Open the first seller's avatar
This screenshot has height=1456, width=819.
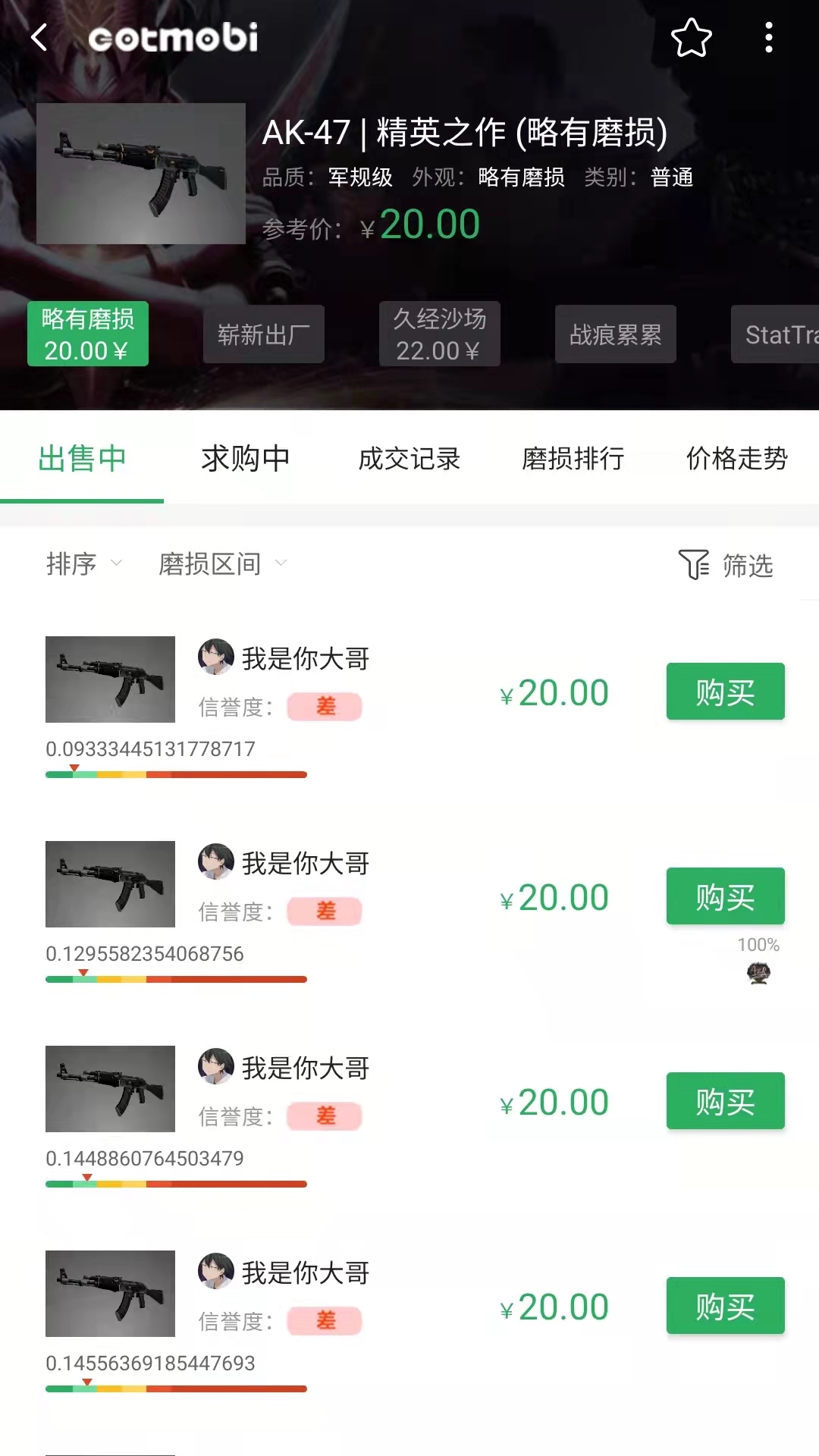point(216,657)
